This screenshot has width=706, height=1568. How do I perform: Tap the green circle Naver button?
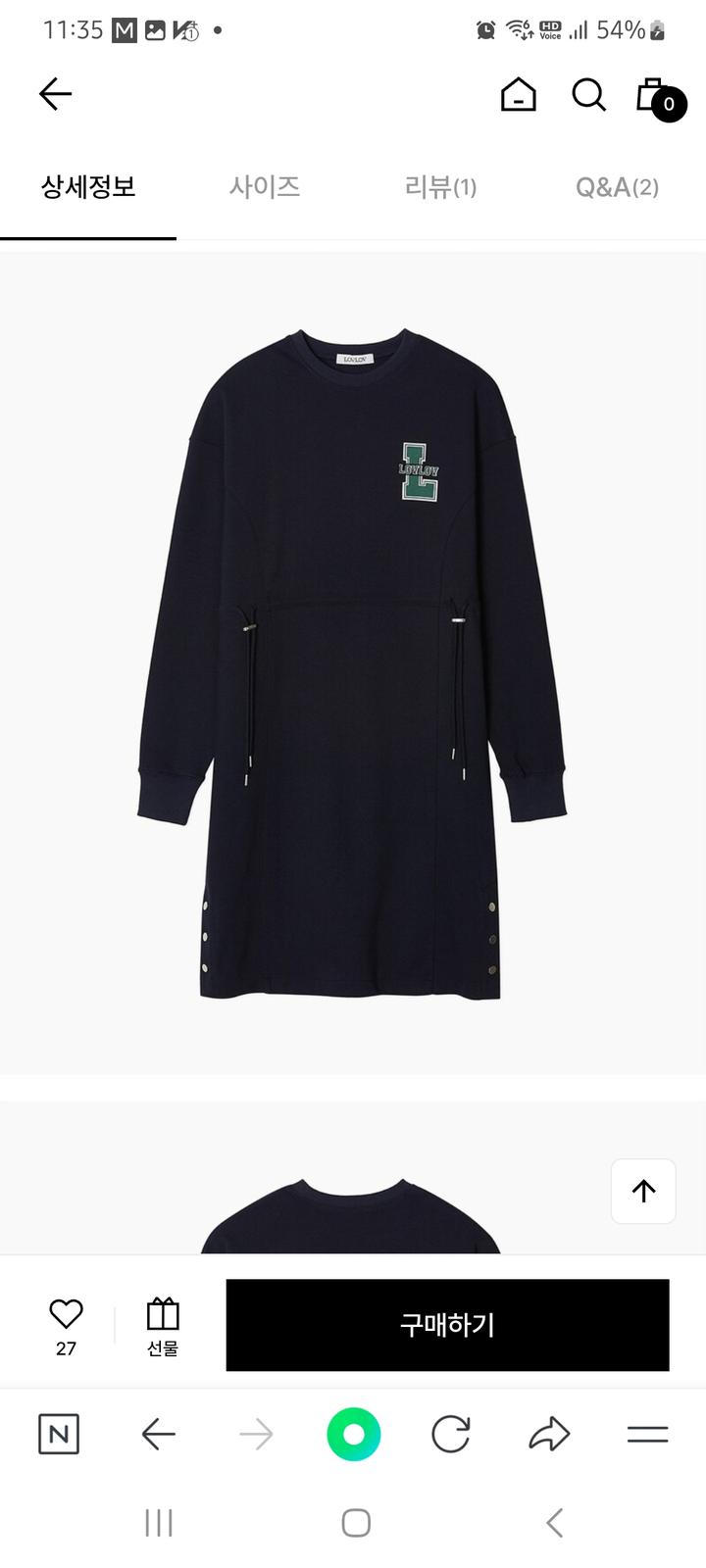coord(353,1435)
